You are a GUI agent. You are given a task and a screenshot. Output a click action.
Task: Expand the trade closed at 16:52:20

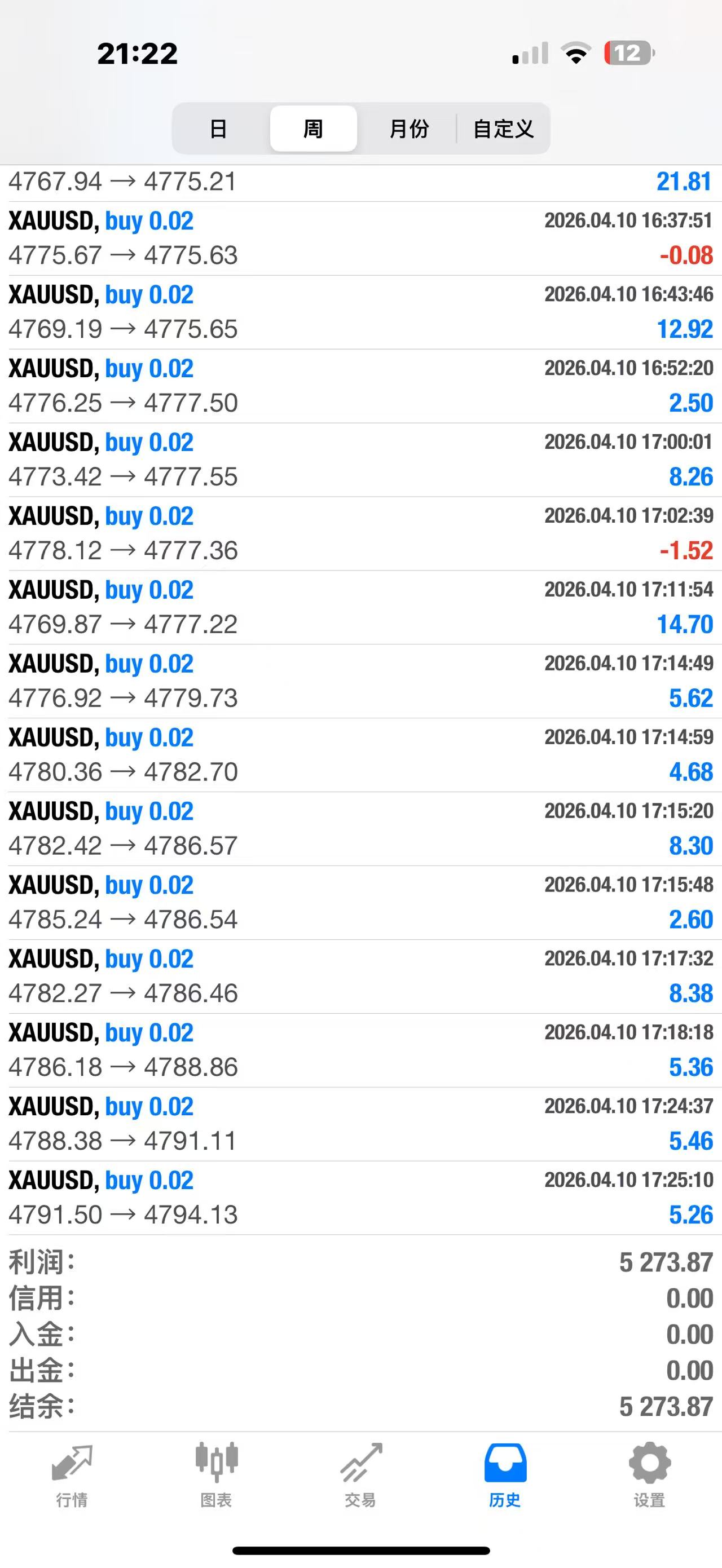click(360, 386)
